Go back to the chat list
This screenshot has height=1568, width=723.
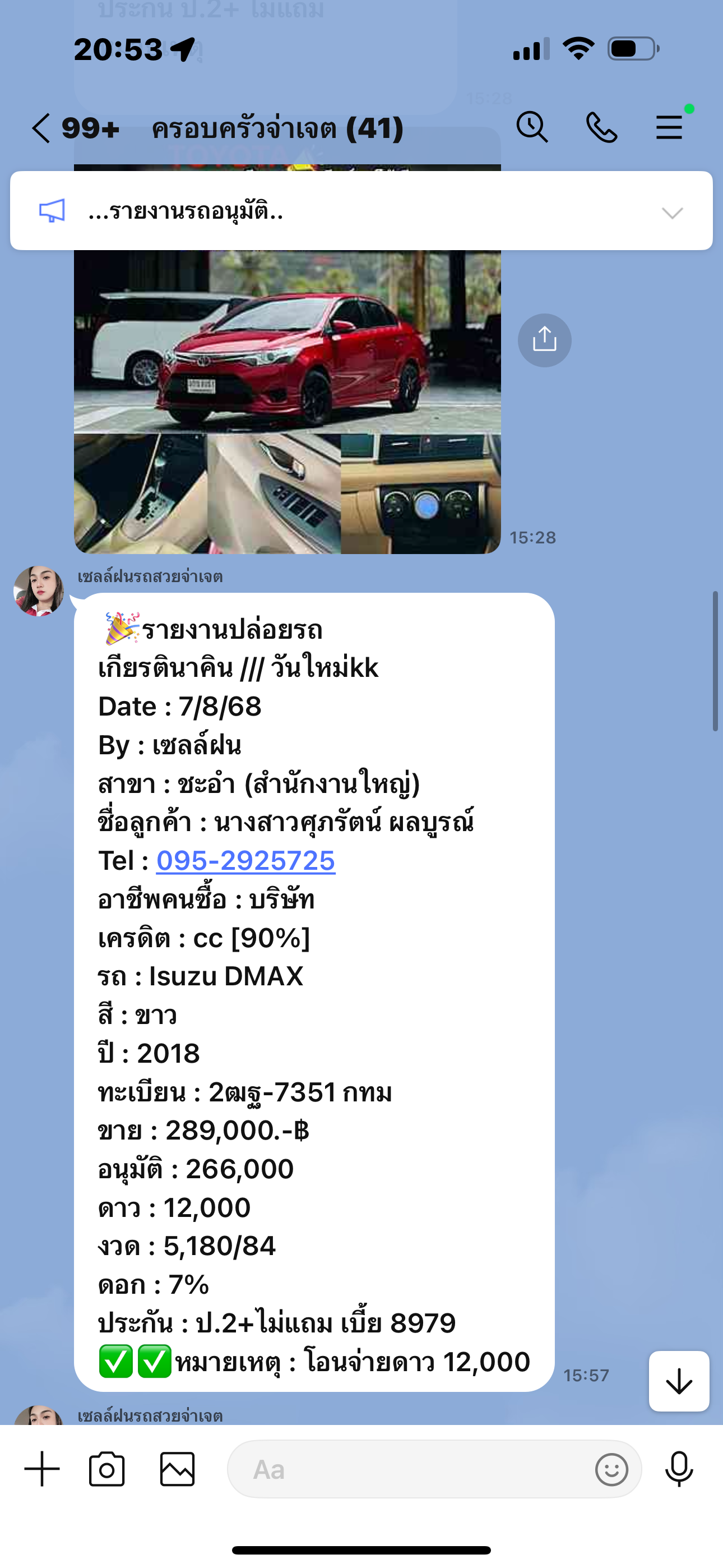click(41, 128)
